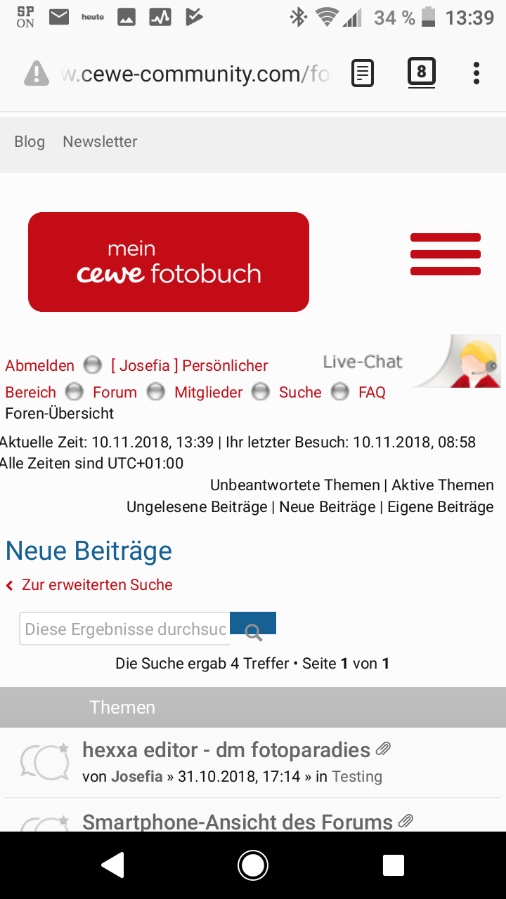Log out via Abmelden
Image resolution: width=506 pixels, height=899 pixels.
tap(40, 366)
